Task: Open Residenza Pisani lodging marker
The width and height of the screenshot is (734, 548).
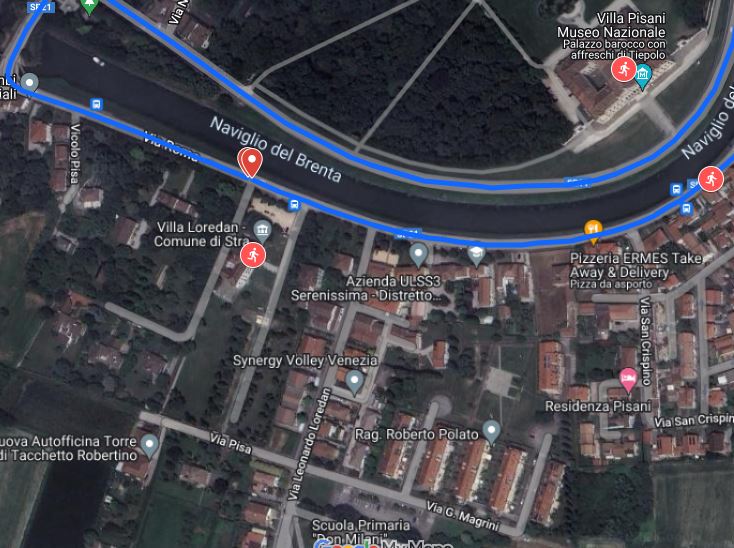Action: (x=627, y=380)
